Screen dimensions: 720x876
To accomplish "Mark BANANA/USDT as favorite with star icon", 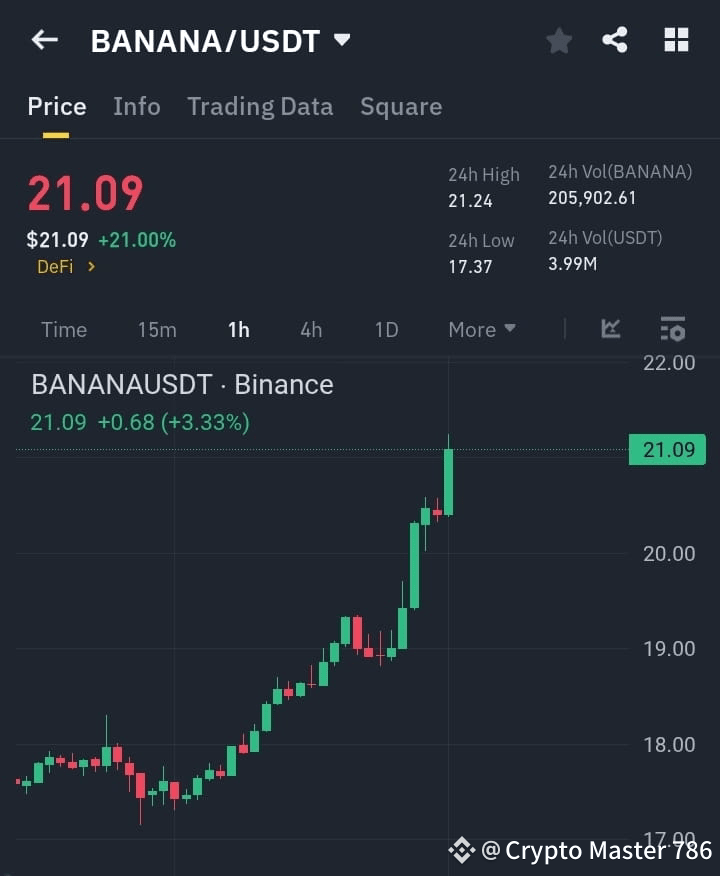I will coord(558,40).
